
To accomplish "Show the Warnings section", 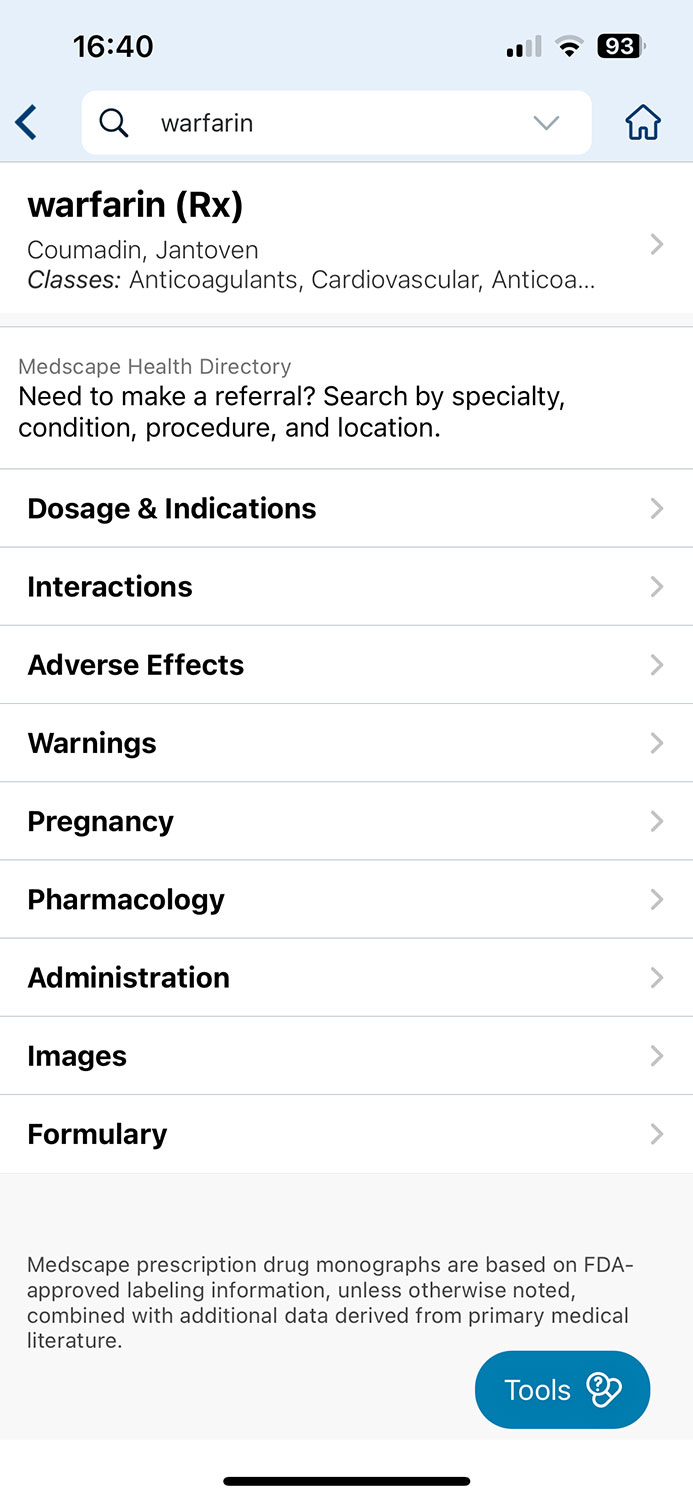I will [x=346, y=743].
